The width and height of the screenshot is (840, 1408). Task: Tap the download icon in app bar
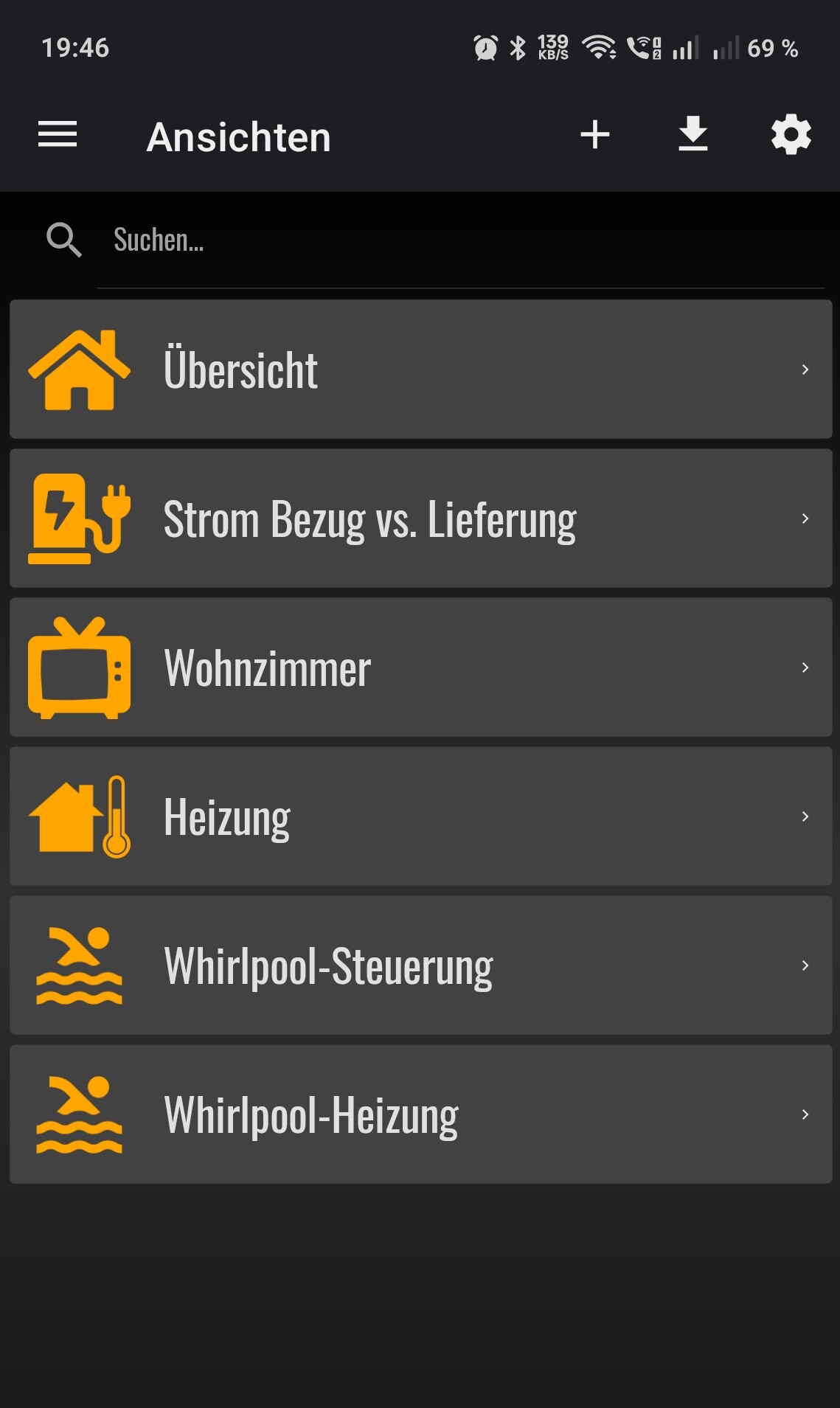point(693,135)
